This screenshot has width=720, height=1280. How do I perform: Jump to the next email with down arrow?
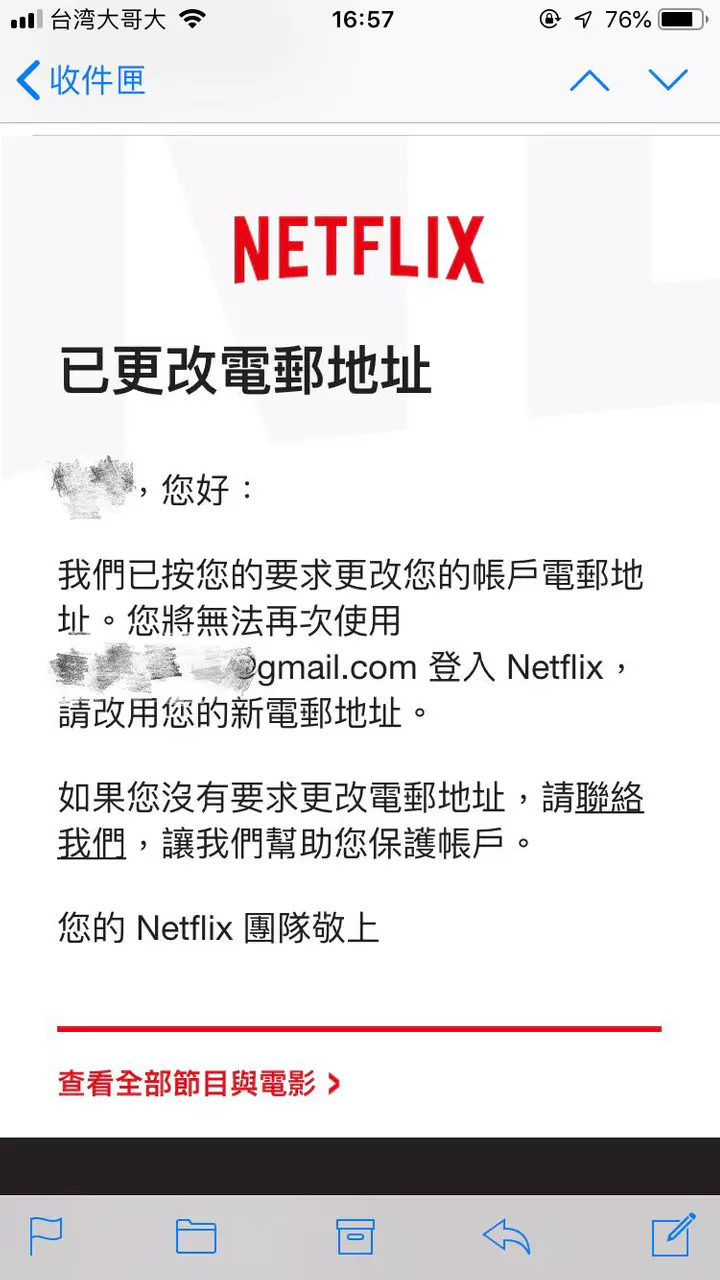coord(668,80)
